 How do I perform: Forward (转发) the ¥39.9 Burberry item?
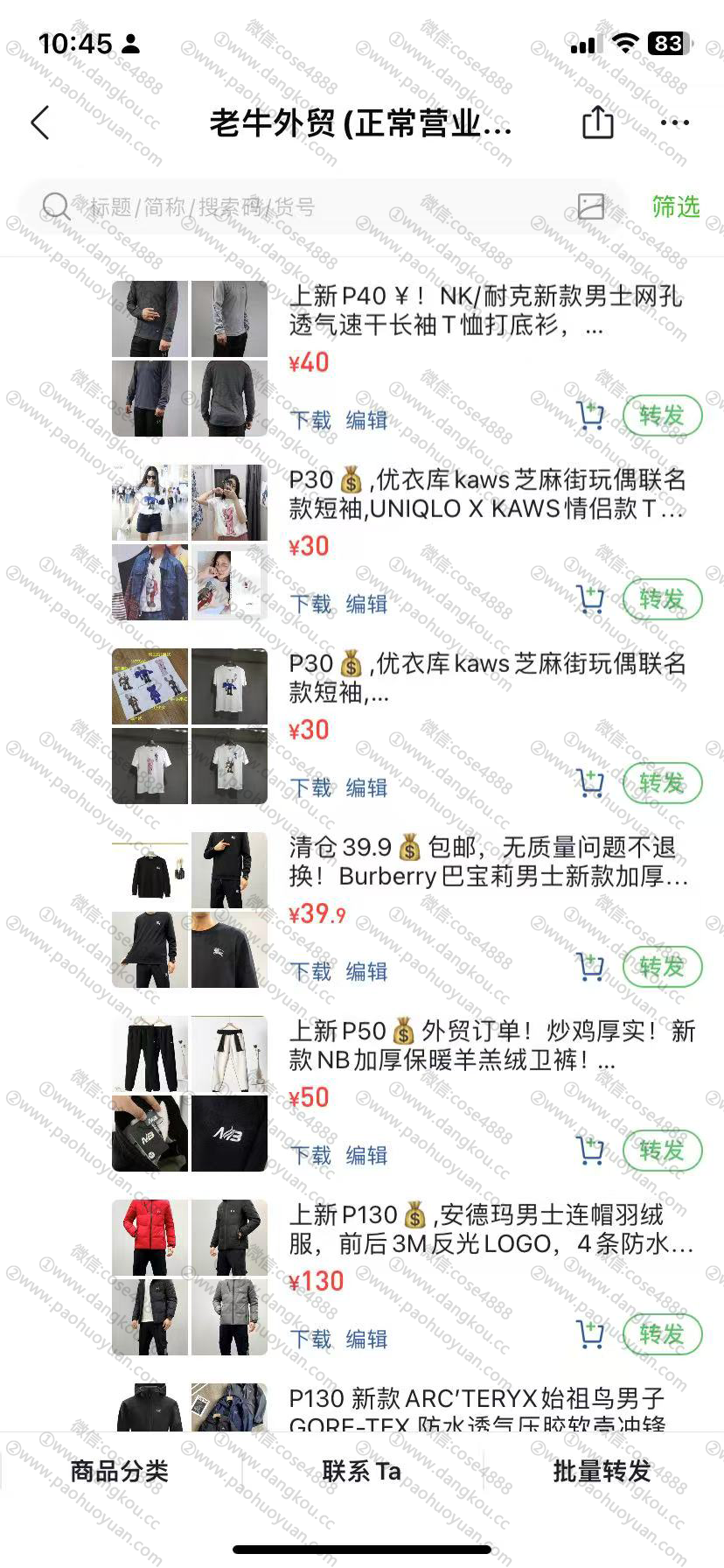(x=662, y=967)
